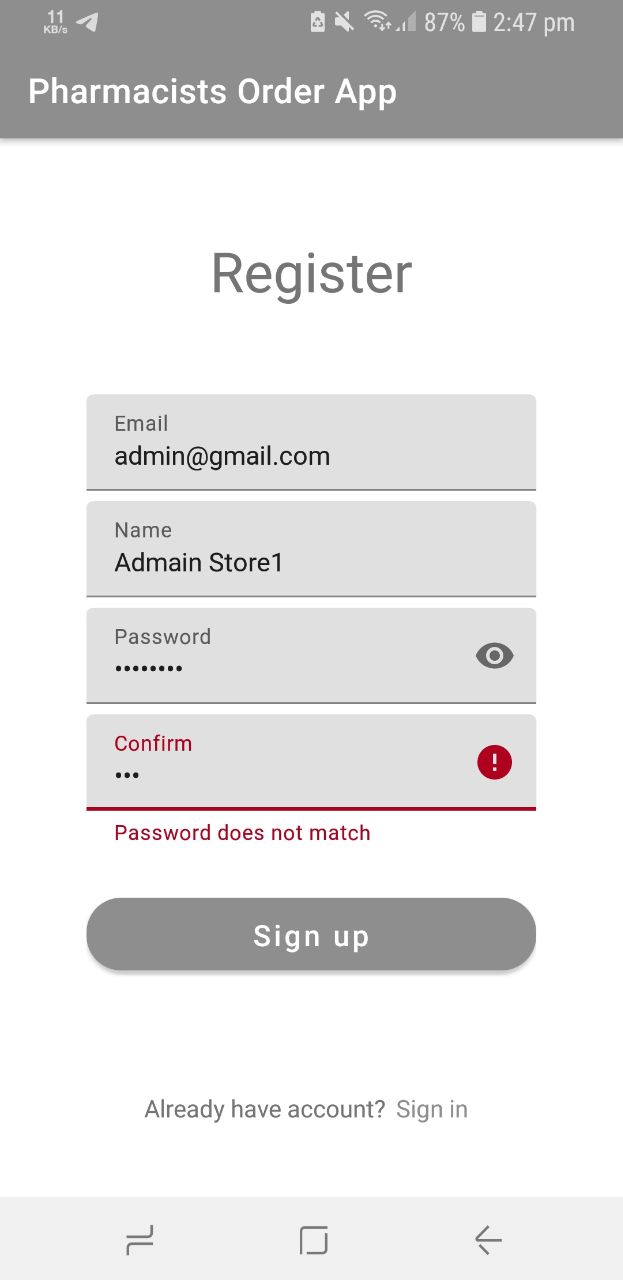Tap the Name text field
The width and height of the screenshot is (623, 1280).
(310, 549)
